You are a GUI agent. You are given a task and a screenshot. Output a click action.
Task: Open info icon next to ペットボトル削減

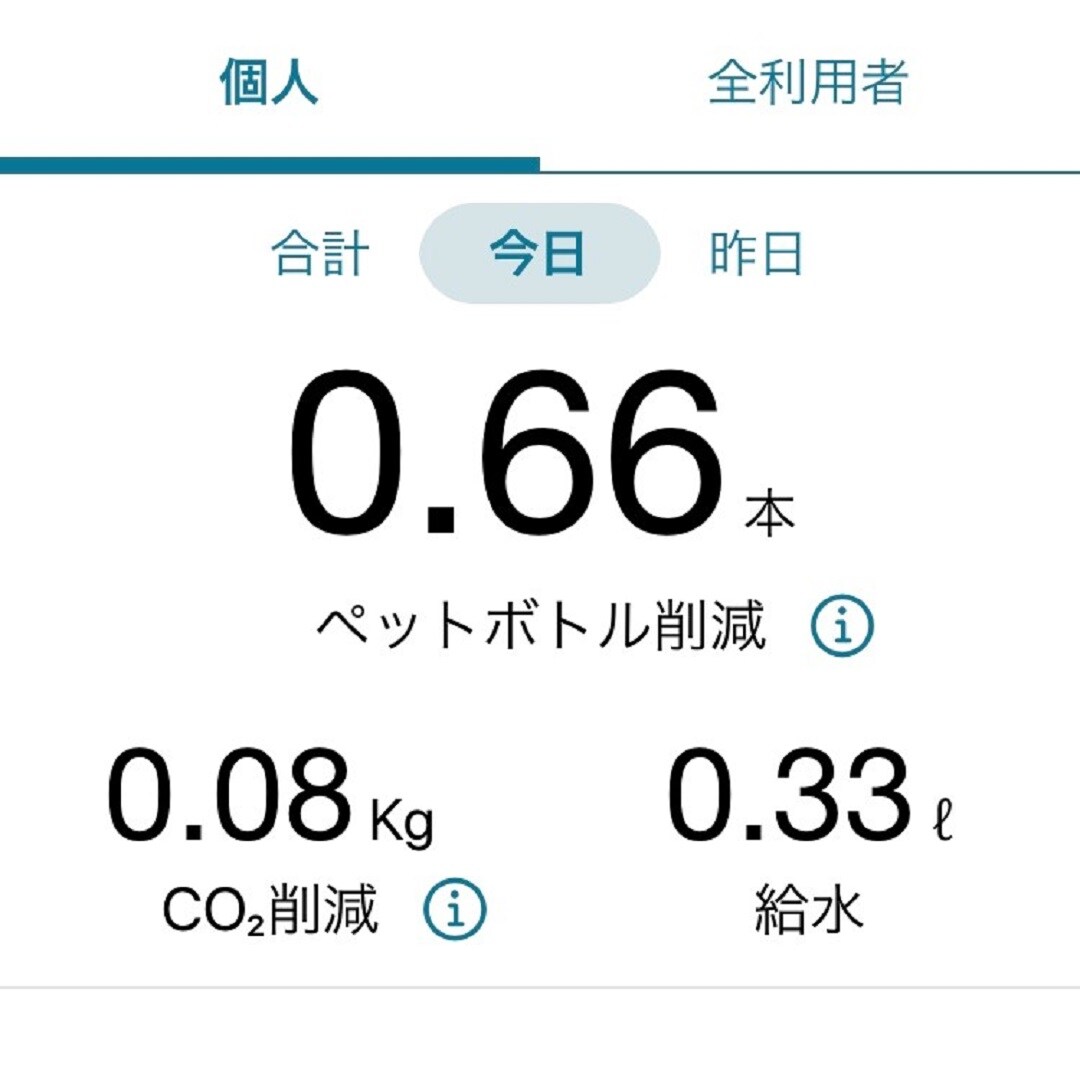pos(841,628)
